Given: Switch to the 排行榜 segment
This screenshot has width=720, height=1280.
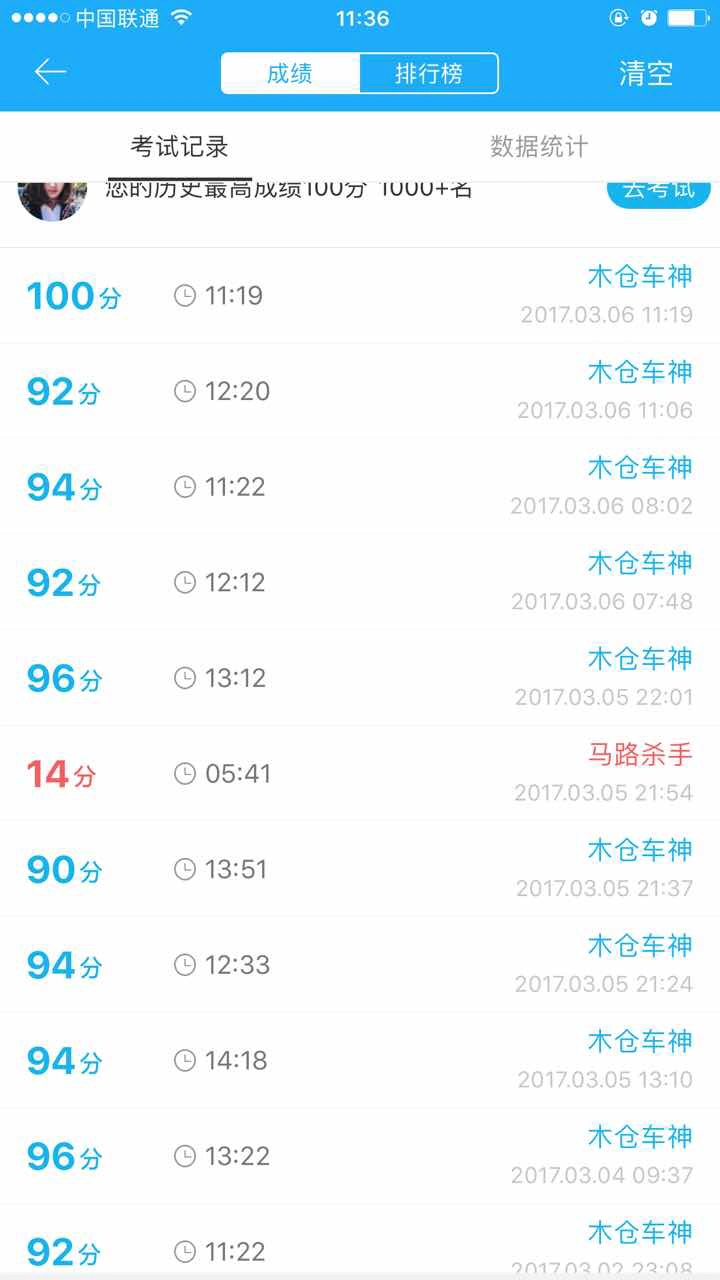Looking at the screenshot, I should click(428, 73).
